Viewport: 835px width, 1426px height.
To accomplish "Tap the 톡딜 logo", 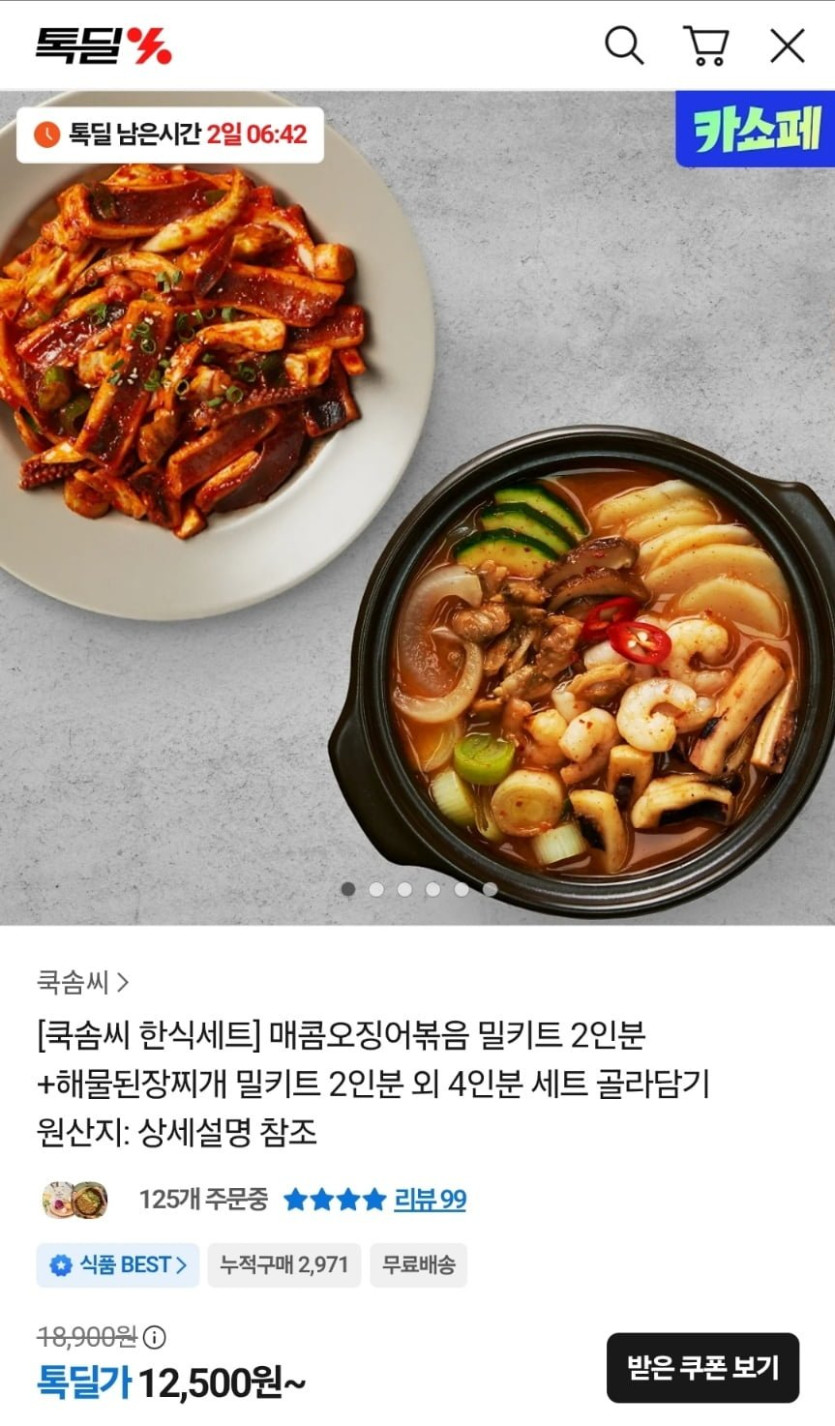I will click(x=104, y=46).
